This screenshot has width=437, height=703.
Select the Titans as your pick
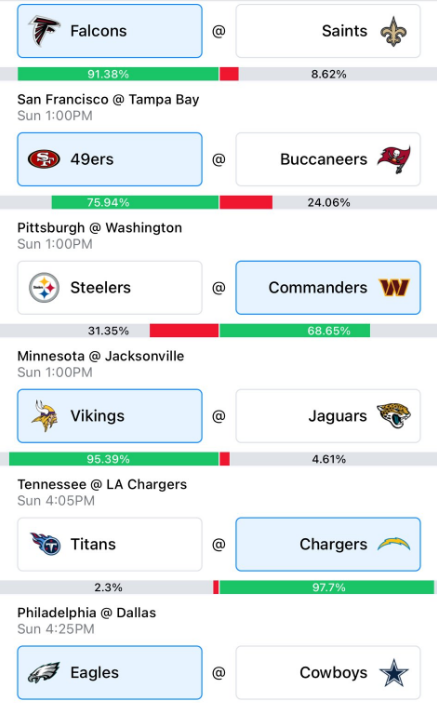(110, 544)
